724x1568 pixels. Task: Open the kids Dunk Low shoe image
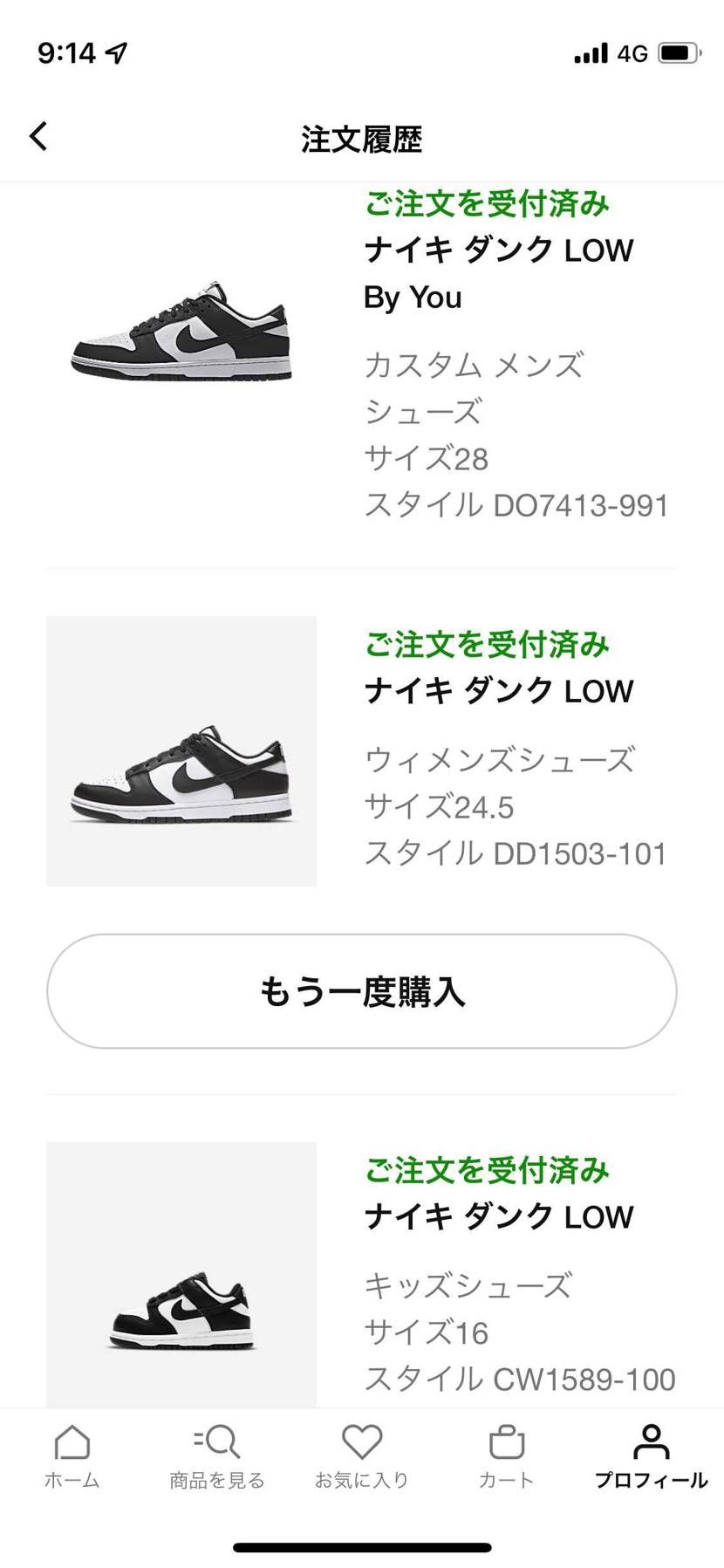[181, 1300]
